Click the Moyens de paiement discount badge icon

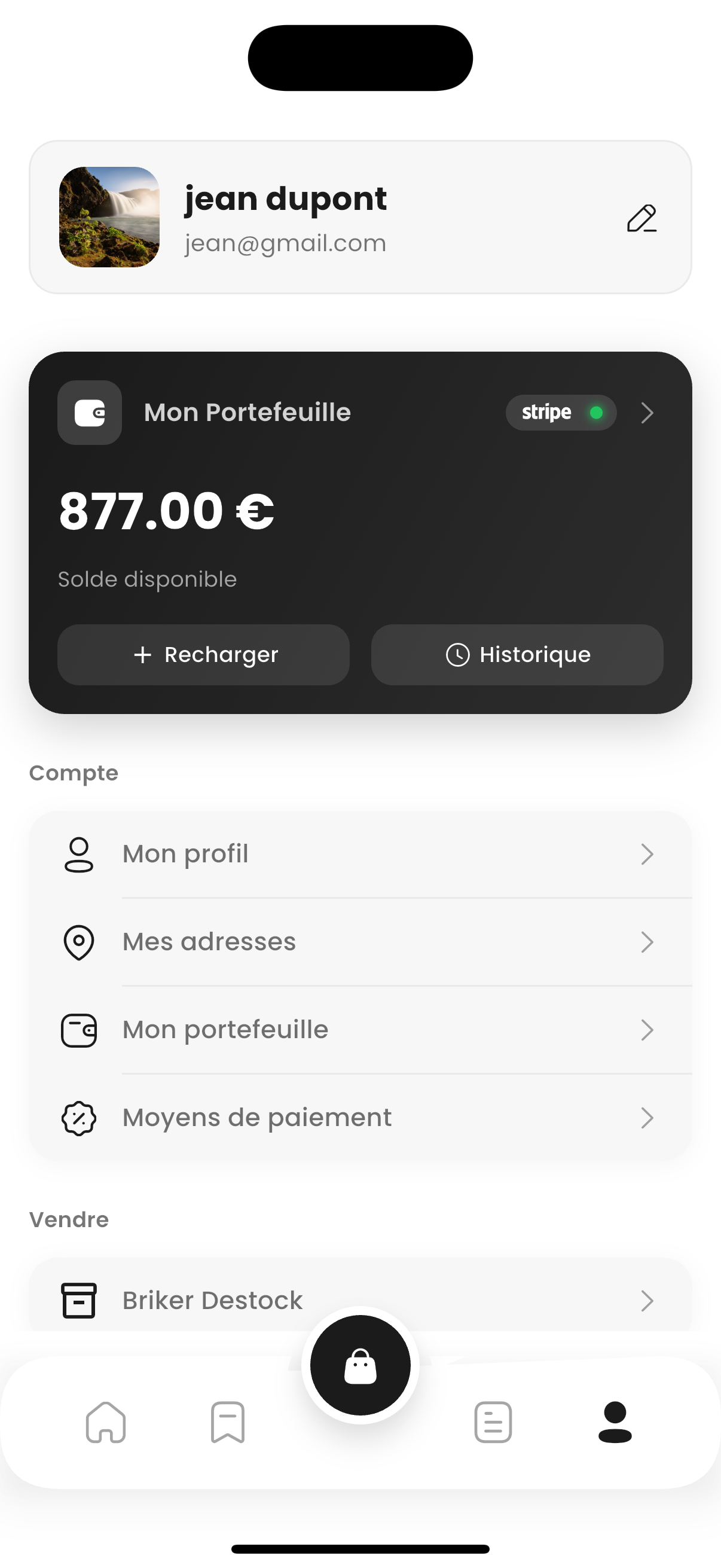pyautogui.click(x=78, y=1118)
